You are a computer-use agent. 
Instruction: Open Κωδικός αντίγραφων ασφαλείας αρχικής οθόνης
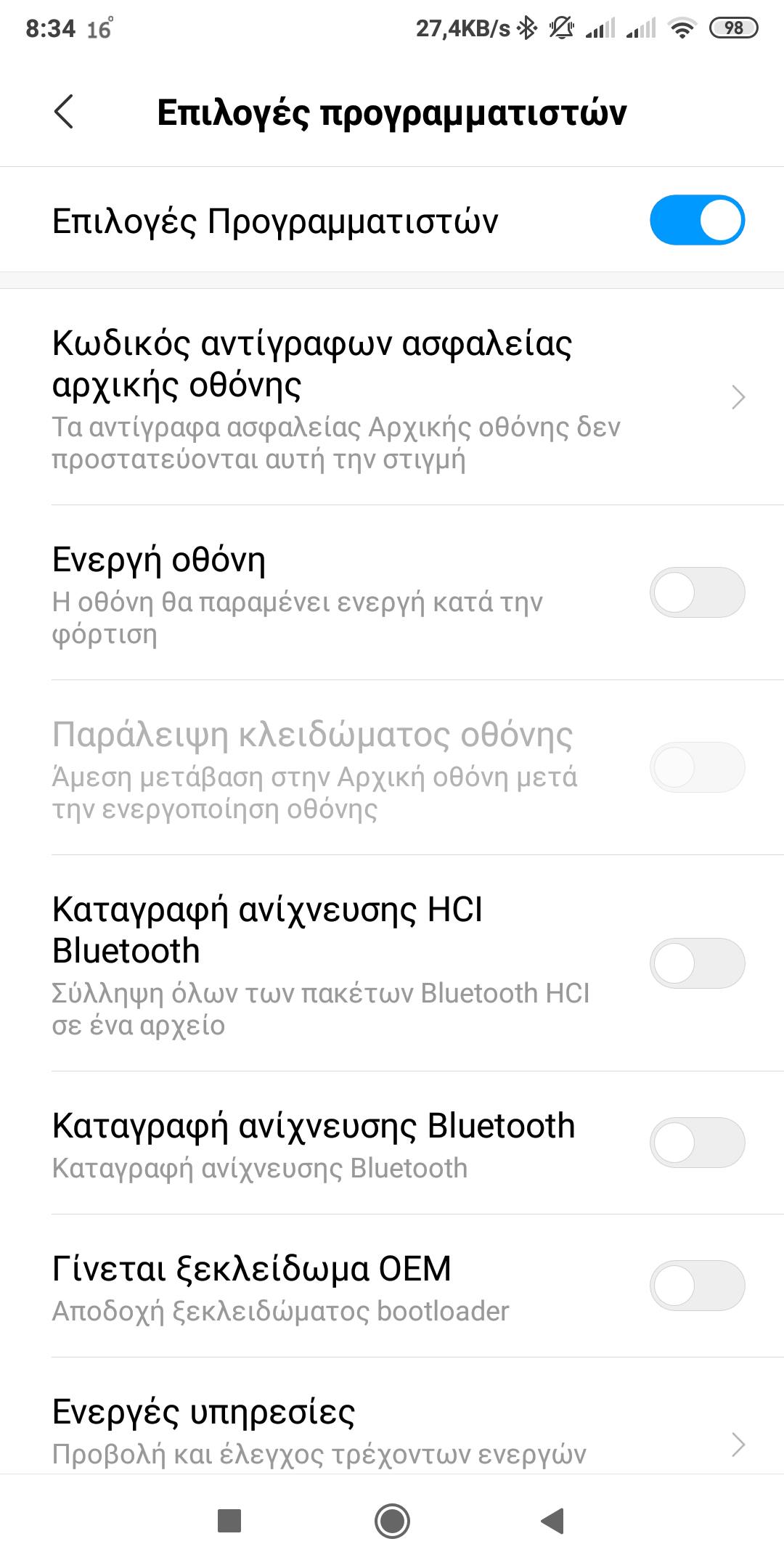pyautogui.click(x=392, y=398)
